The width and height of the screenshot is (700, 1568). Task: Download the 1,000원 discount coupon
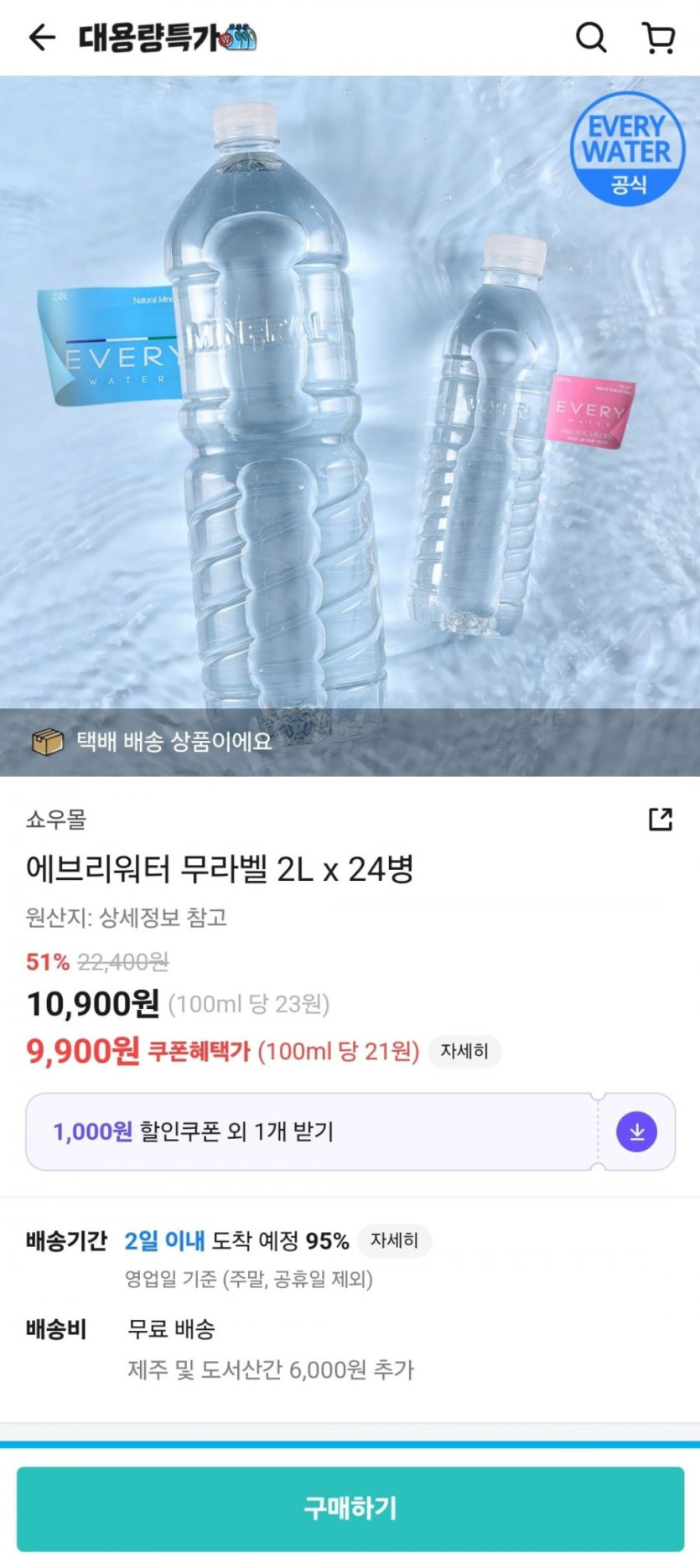(x=636, y=1131)
